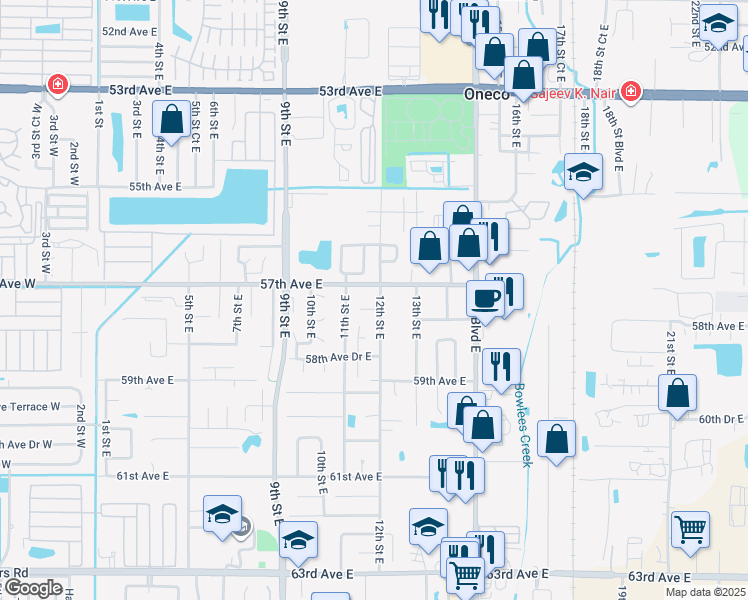Open the school marker near 55th Ave E
Screen dimensions: 748x600
(x=583, y=172)
